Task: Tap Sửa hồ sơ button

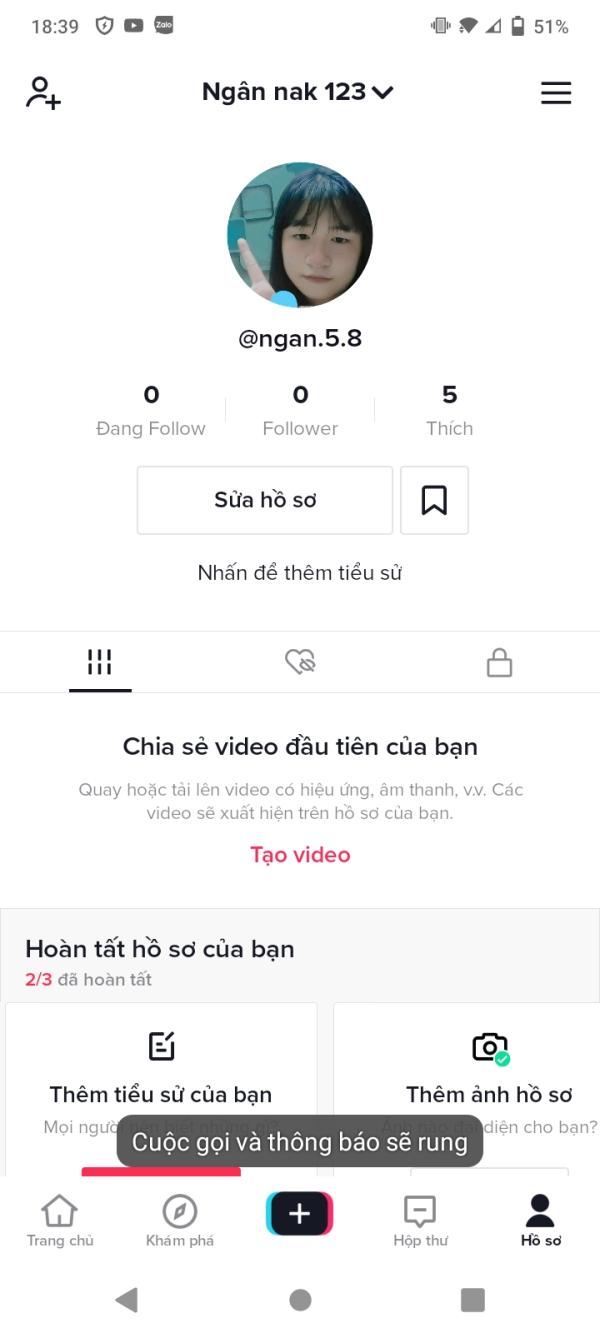Action: 265,500
